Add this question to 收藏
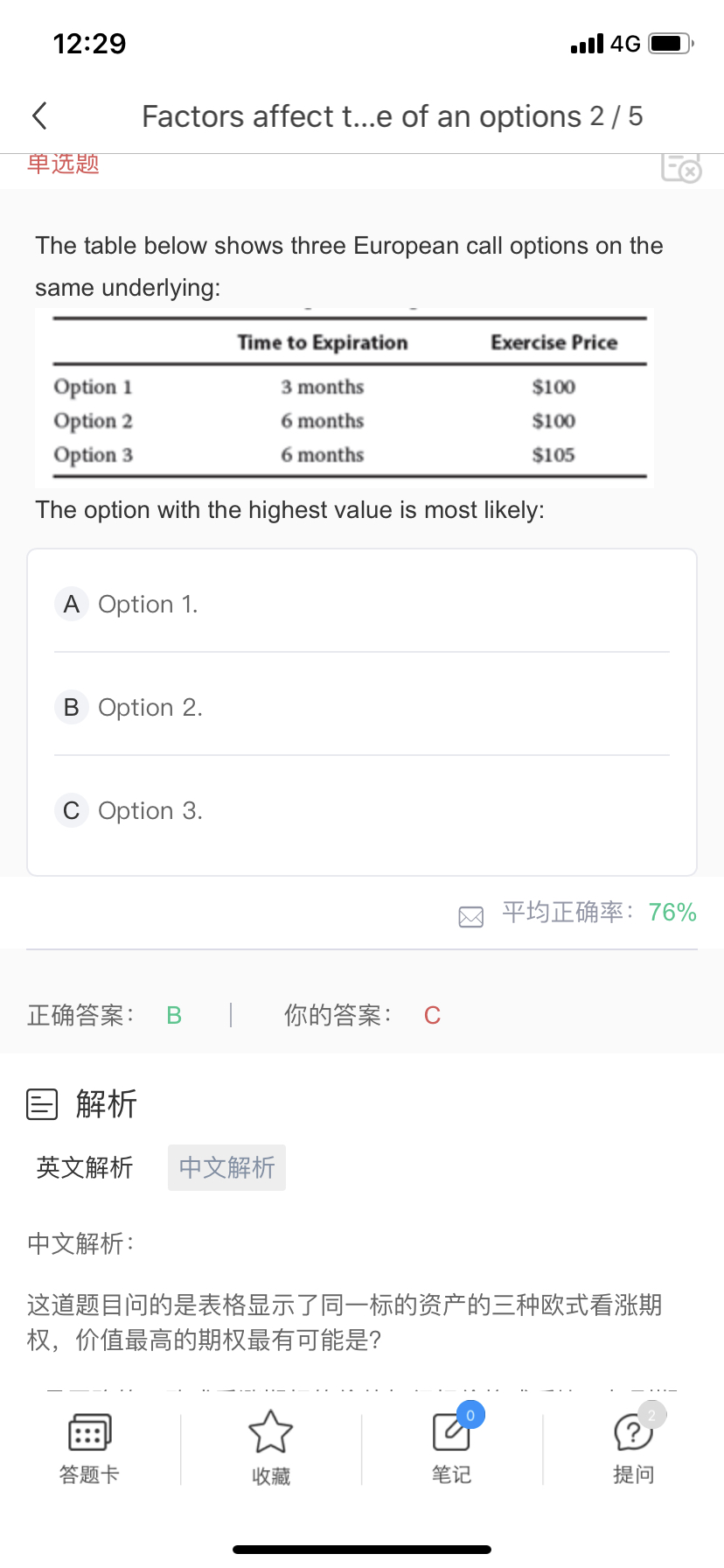The image size is (724, 1568). pyautogui.click(x=270, y=1447)
